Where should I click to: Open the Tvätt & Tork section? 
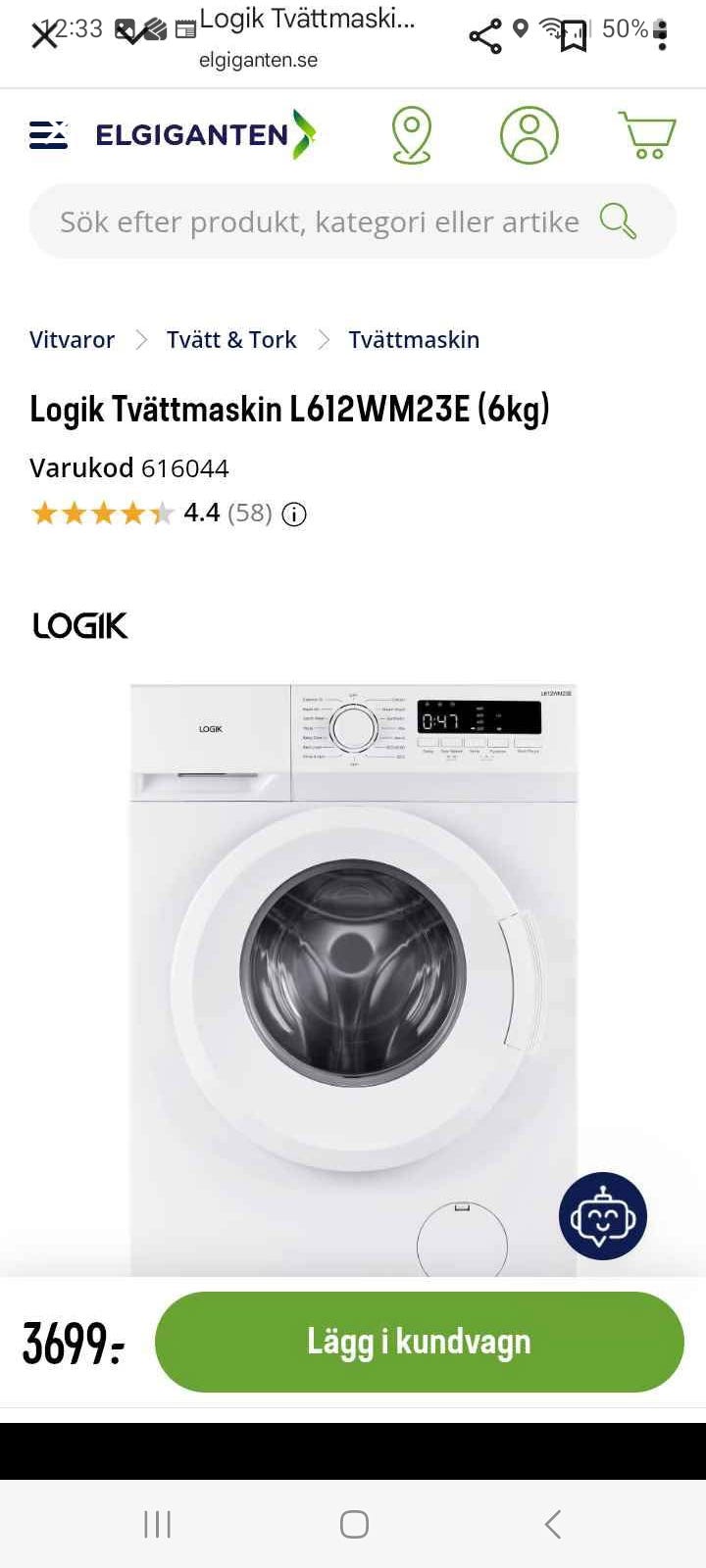tap(231, 339)
